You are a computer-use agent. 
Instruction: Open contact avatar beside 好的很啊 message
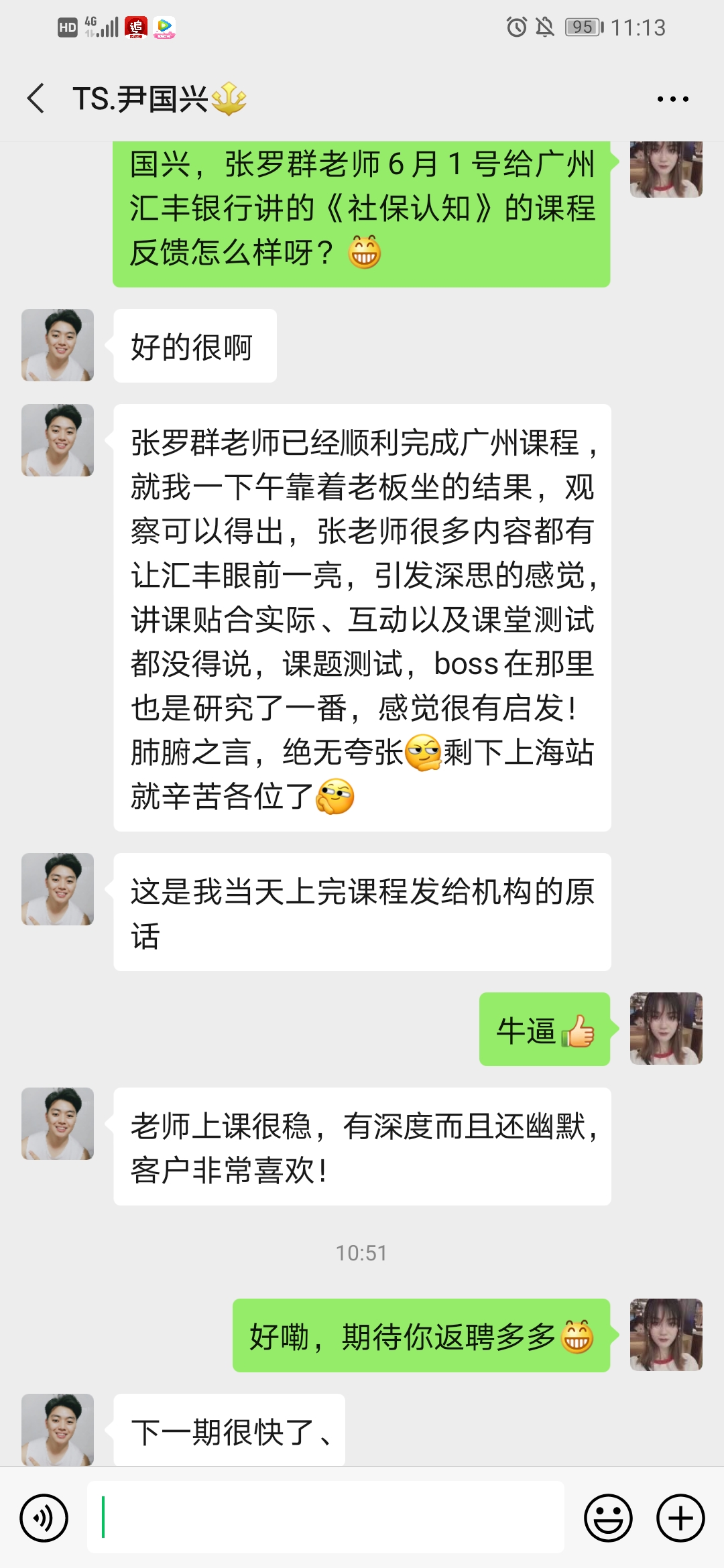click(x=58, y=345)
